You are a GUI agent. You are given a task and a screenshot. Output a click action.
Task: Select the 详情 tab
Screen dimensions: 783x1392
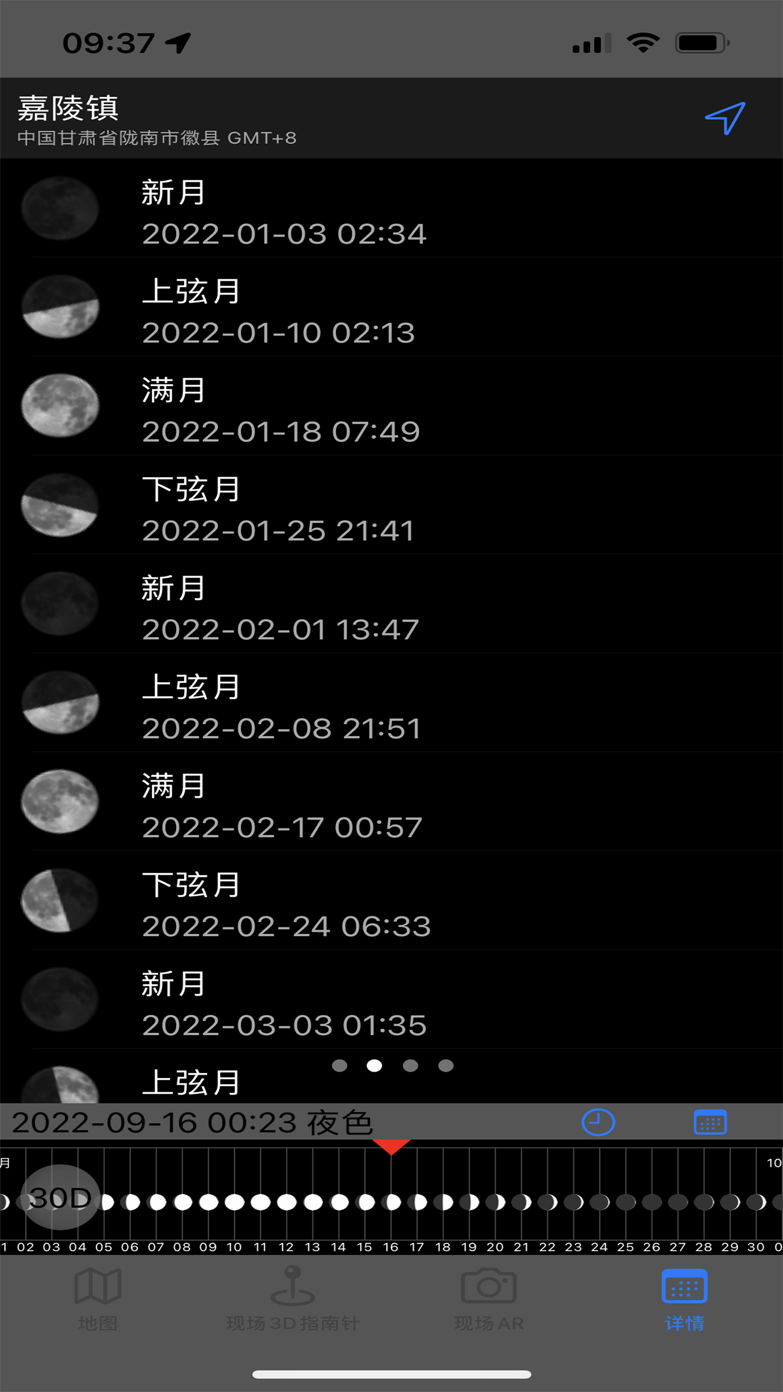click(685, 1299)
